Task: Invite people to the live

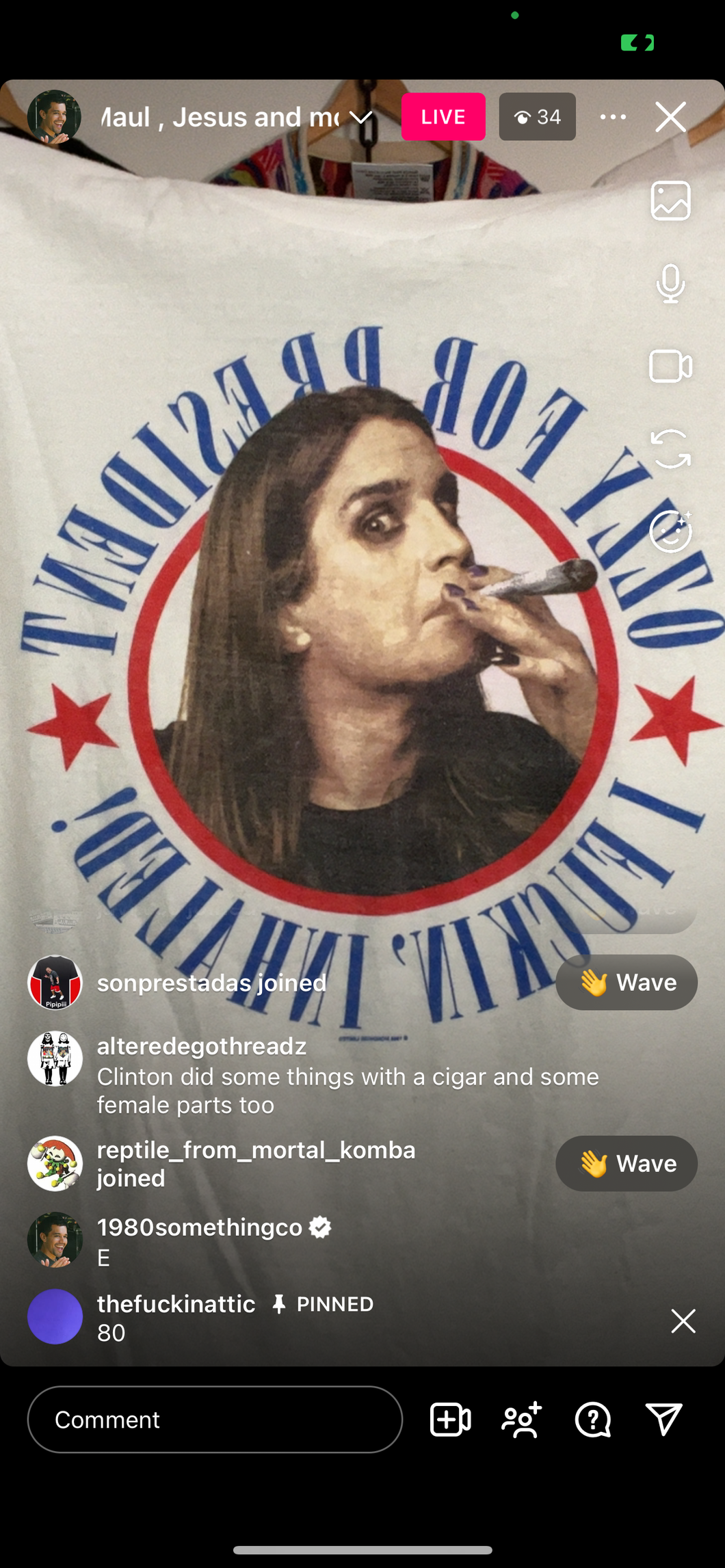Action: [522, 1420]
